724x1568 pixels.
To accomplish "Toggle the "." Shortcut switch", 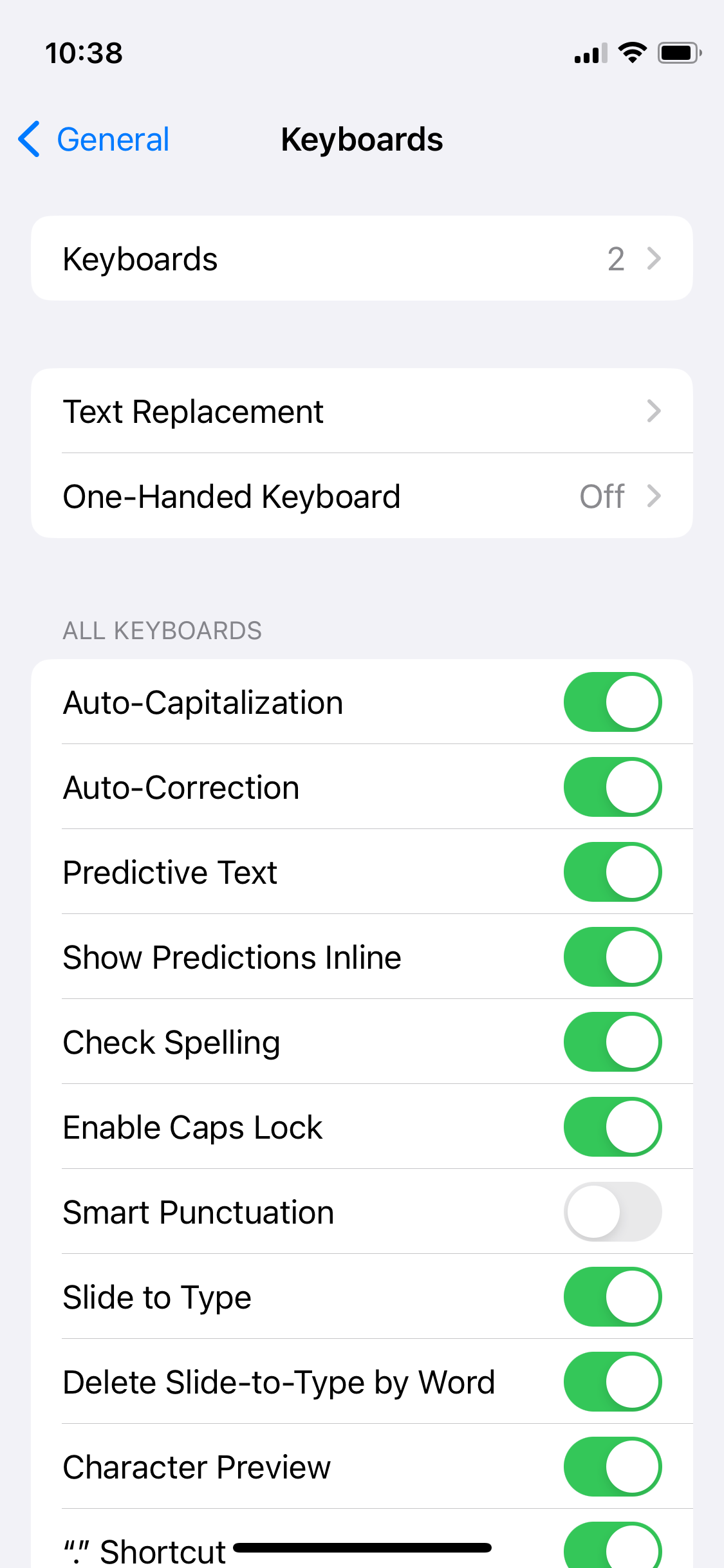I will point(612,1546).
